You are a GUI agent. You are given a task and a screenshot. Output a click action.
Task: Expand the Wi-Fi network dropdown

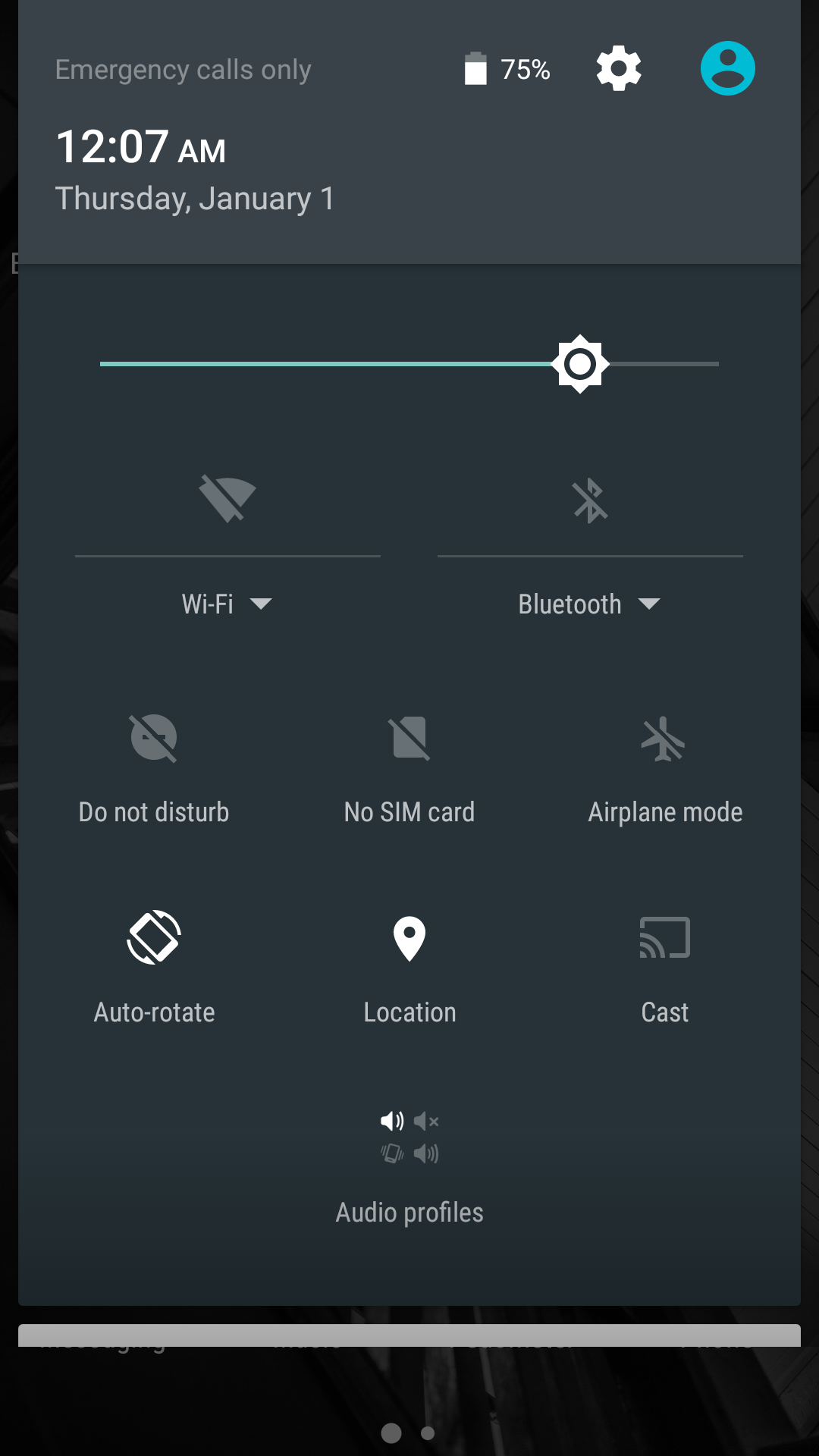tap(227, 604)
